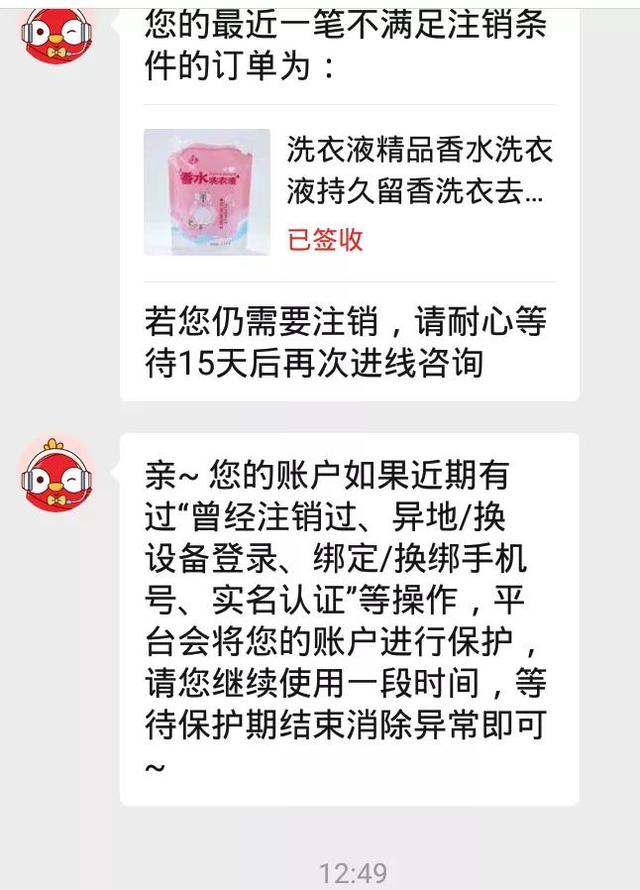Tap the customer service avatar beside 亲~ message

[59, 473]
